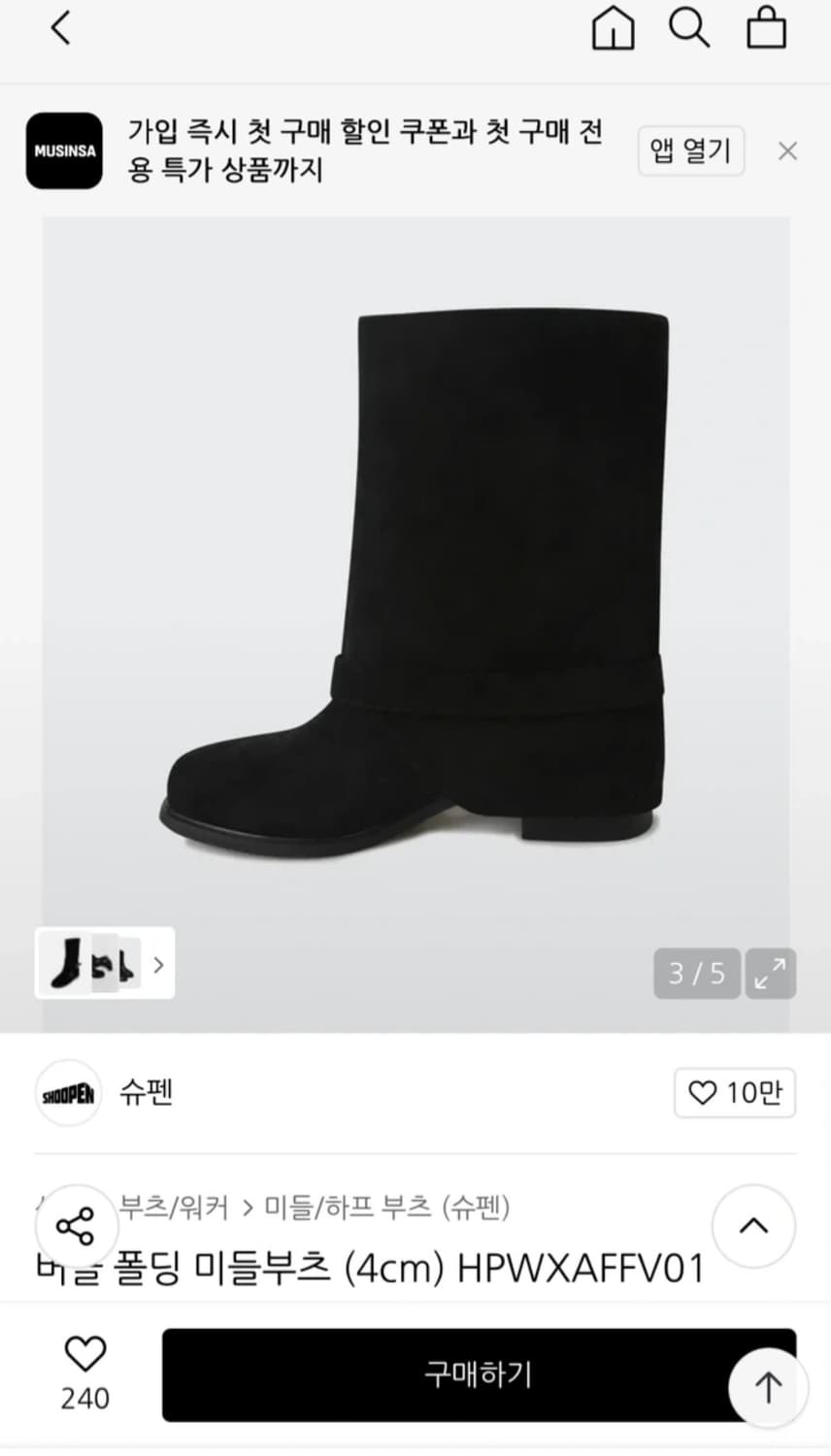Viewport: 831px width, 1456px height.
Task: View the 3/5 image counter
Action: tap(696, 973)
